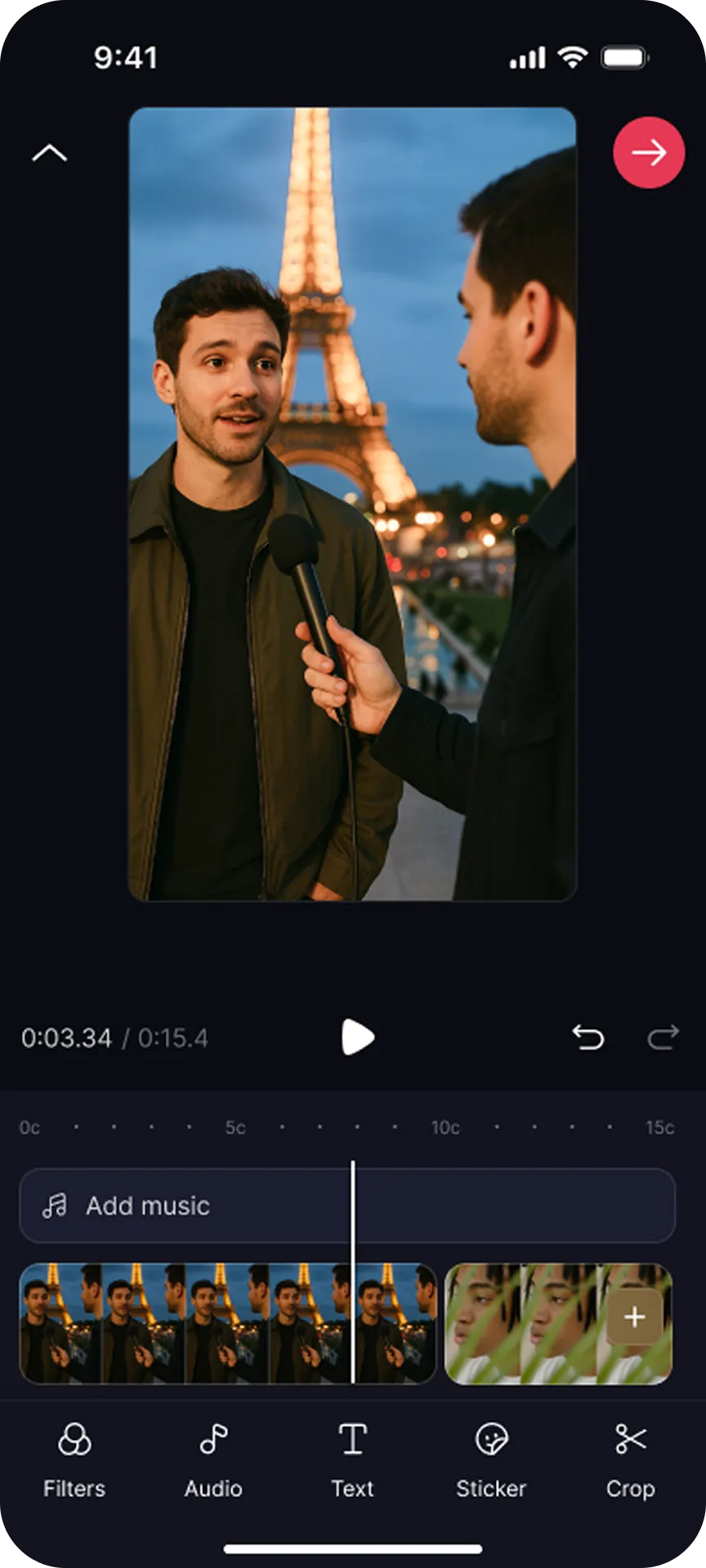Redo the last edit
Image resolution: width=706 pixels, height=1568 pixels.
point(663,1038)
